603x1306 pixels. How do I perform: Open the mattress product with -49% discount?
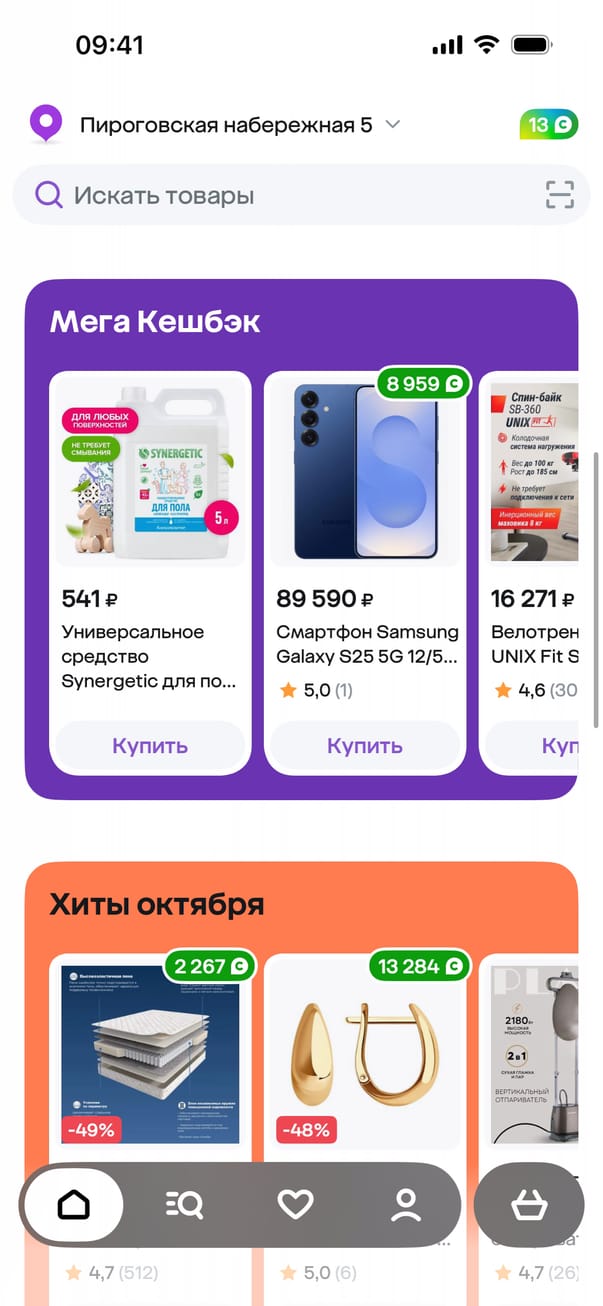(x=150, y=1055)
